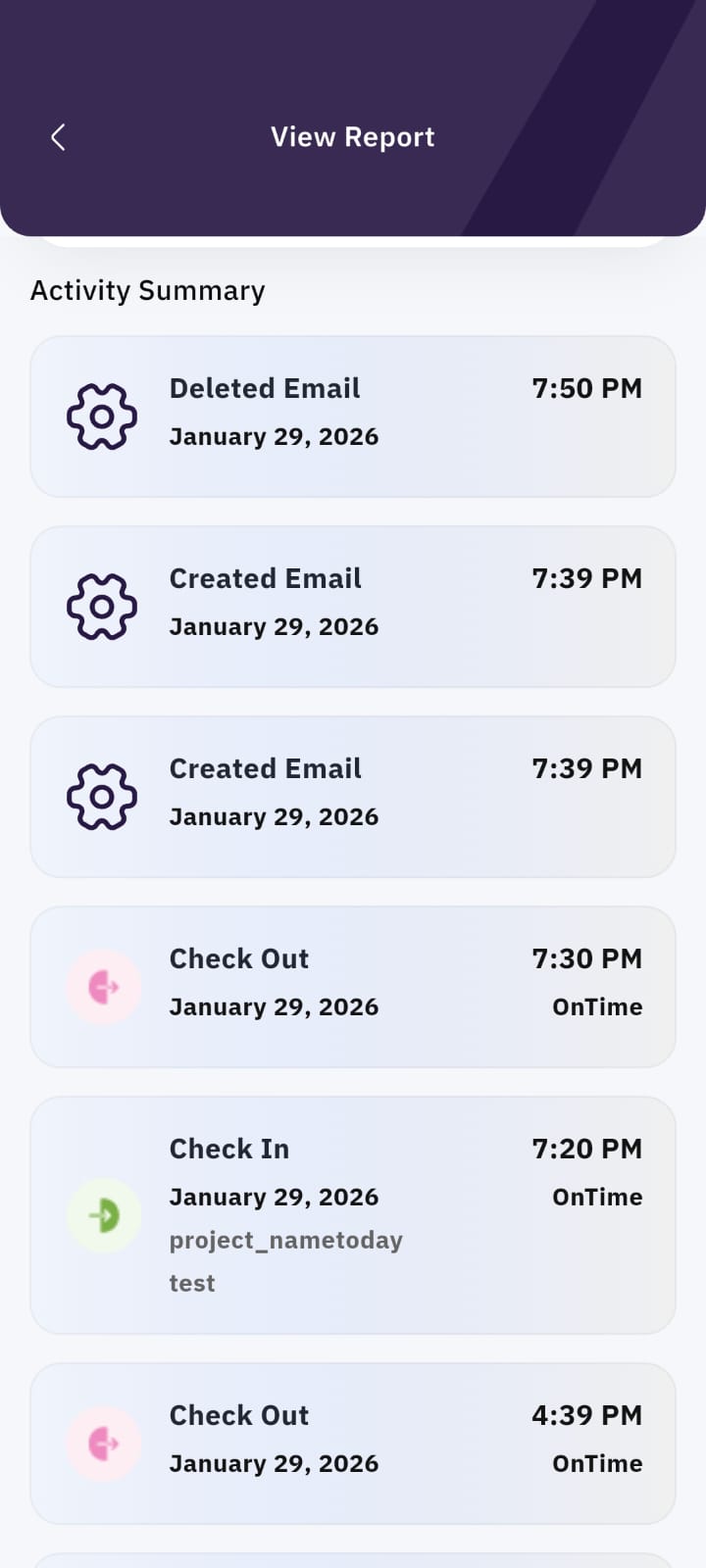This screenshot has height=1568, width=706.
Task: Tap OnTime on the 4:39 PM Check Out
Action: (x=597, y=1463)
